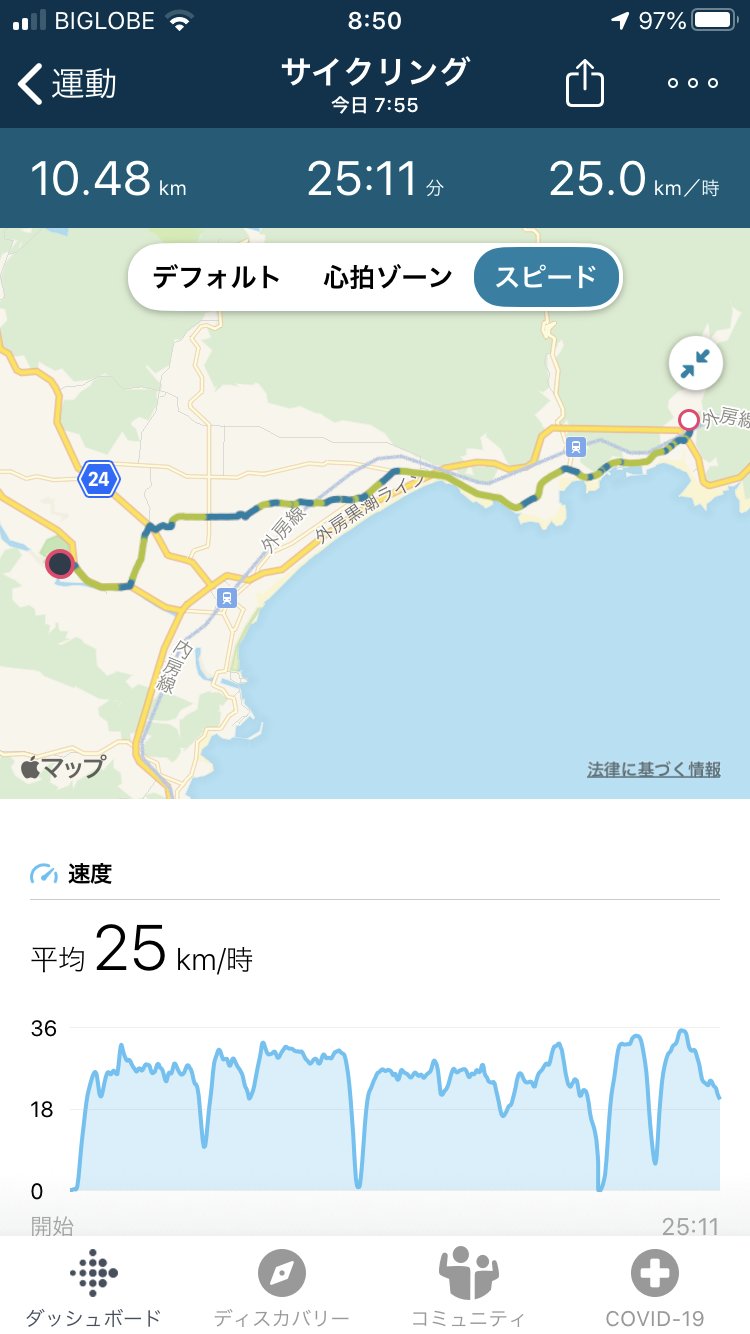Viewport: 750px width, 1334px height.
Task: Open 法律に基づく情報 link
Action: pos(654,769)
